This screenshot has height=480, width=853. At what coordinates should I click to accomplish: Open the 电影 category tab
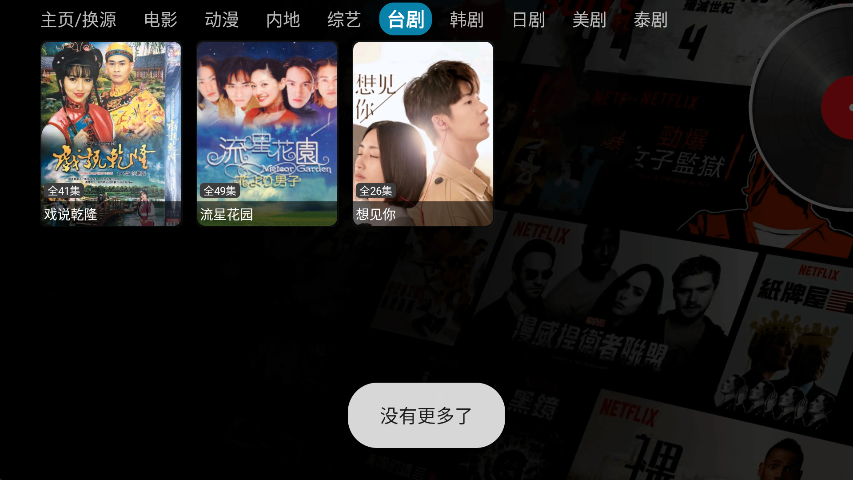[160, 19]
